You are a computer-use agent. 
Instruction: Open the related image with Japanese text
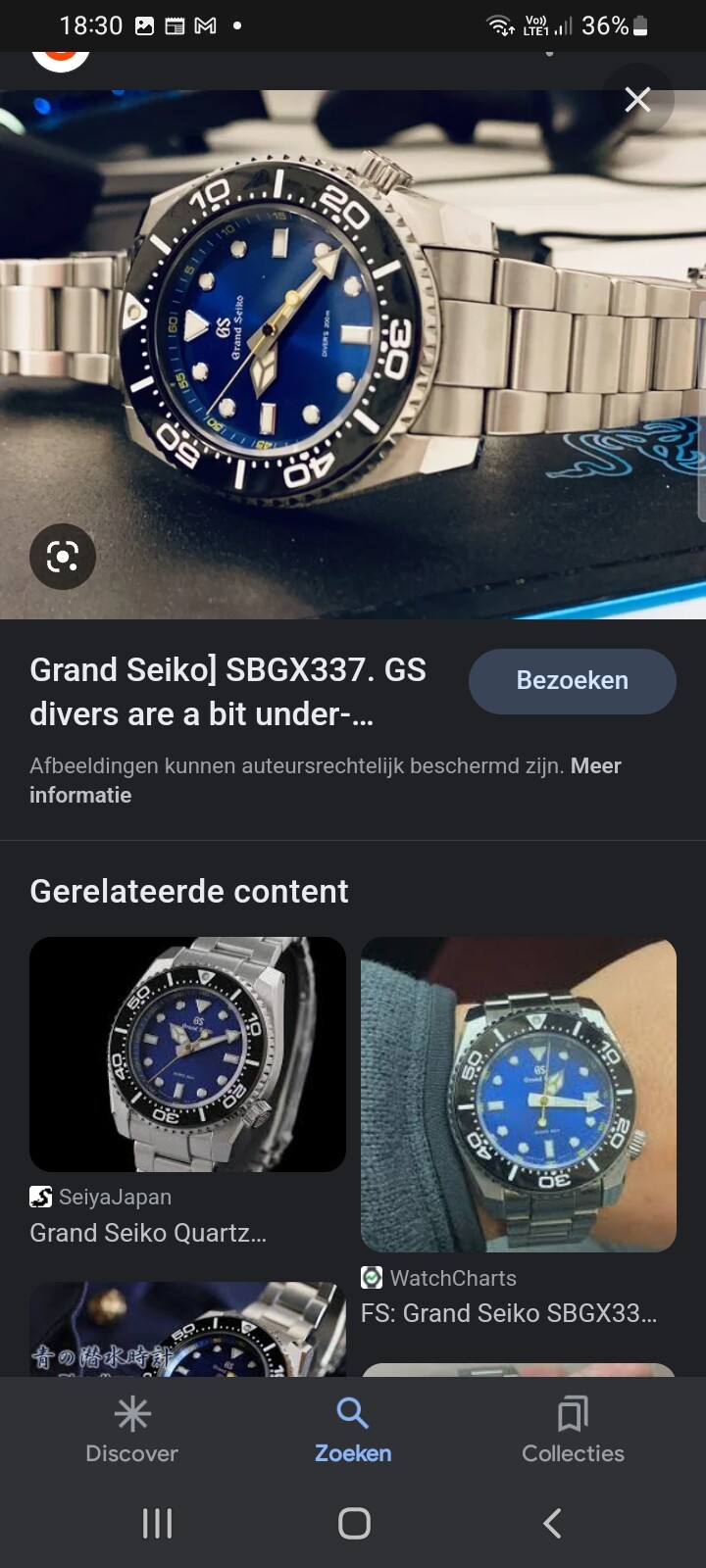187,1329
